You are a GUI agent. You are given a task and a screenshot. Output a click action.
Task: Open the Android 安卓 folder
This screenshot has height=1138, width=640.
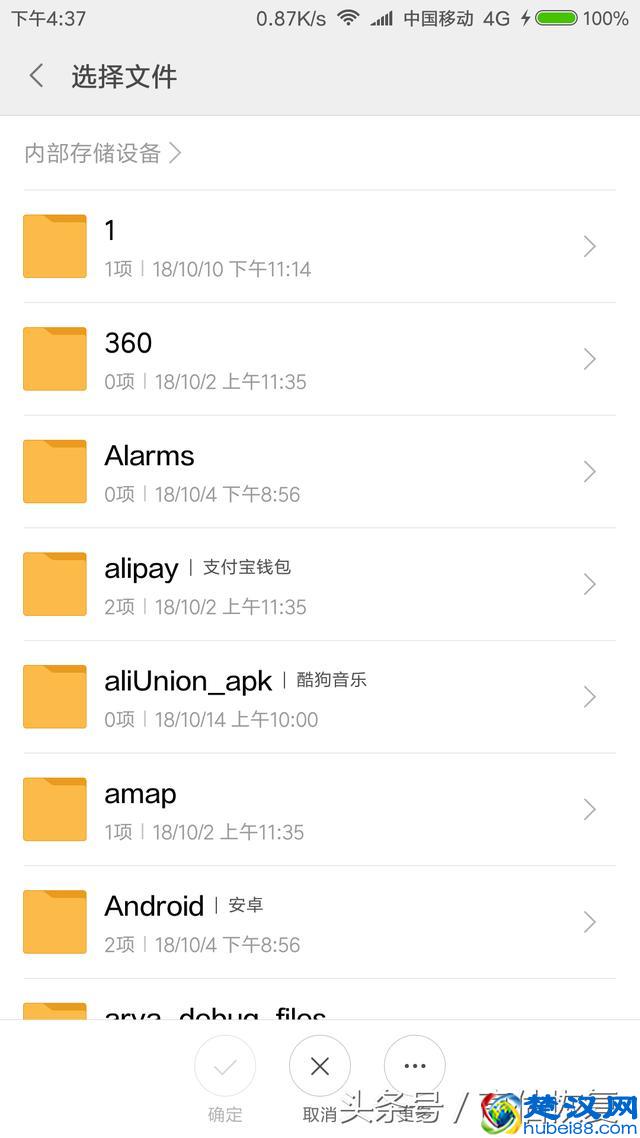click(320, 921)
